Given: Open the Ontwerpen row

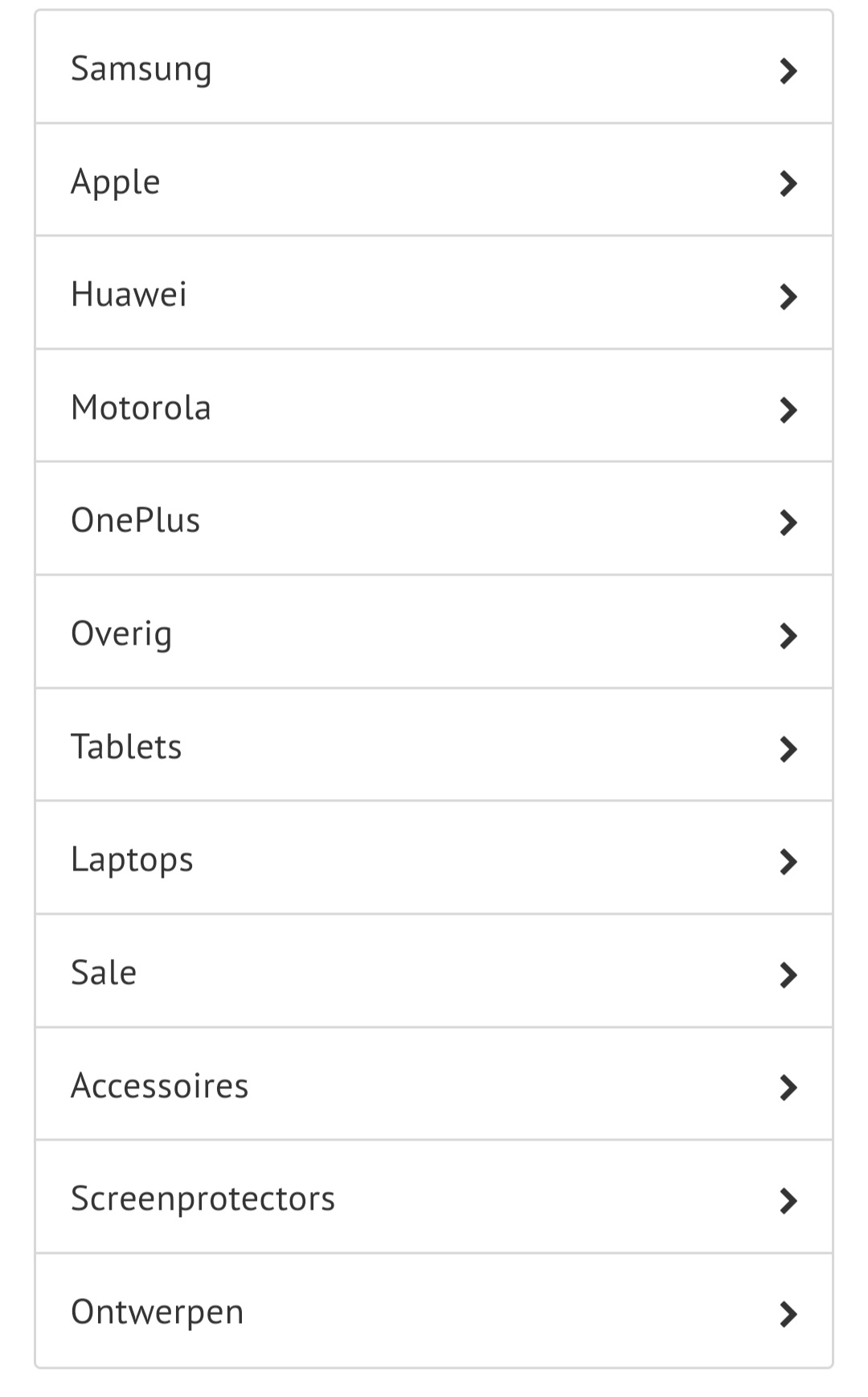Looking at the screenshot, I should click(434, 1310).
